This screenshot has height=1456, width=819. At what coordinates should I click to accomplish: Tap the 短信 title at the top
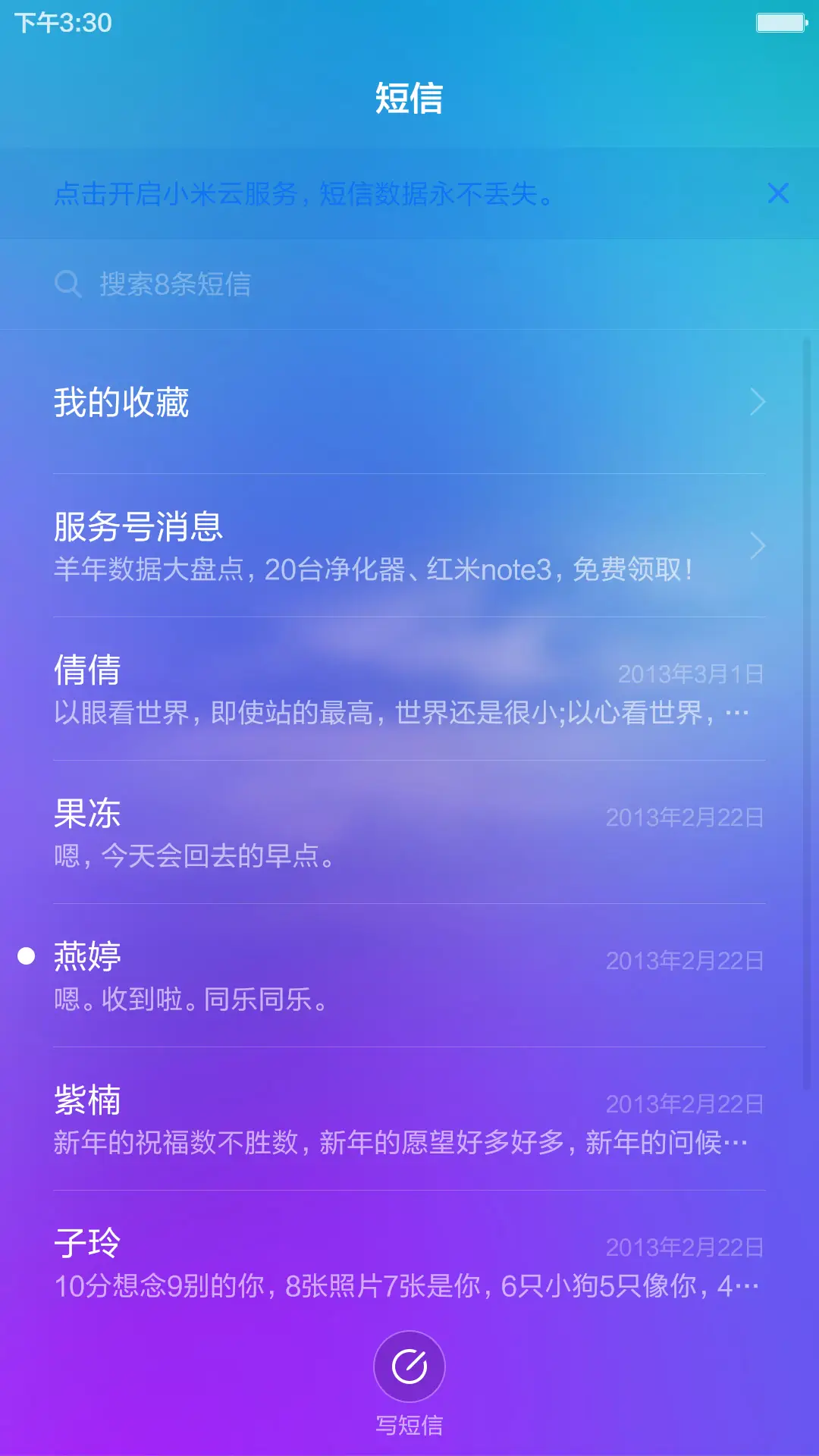(409, 99)
